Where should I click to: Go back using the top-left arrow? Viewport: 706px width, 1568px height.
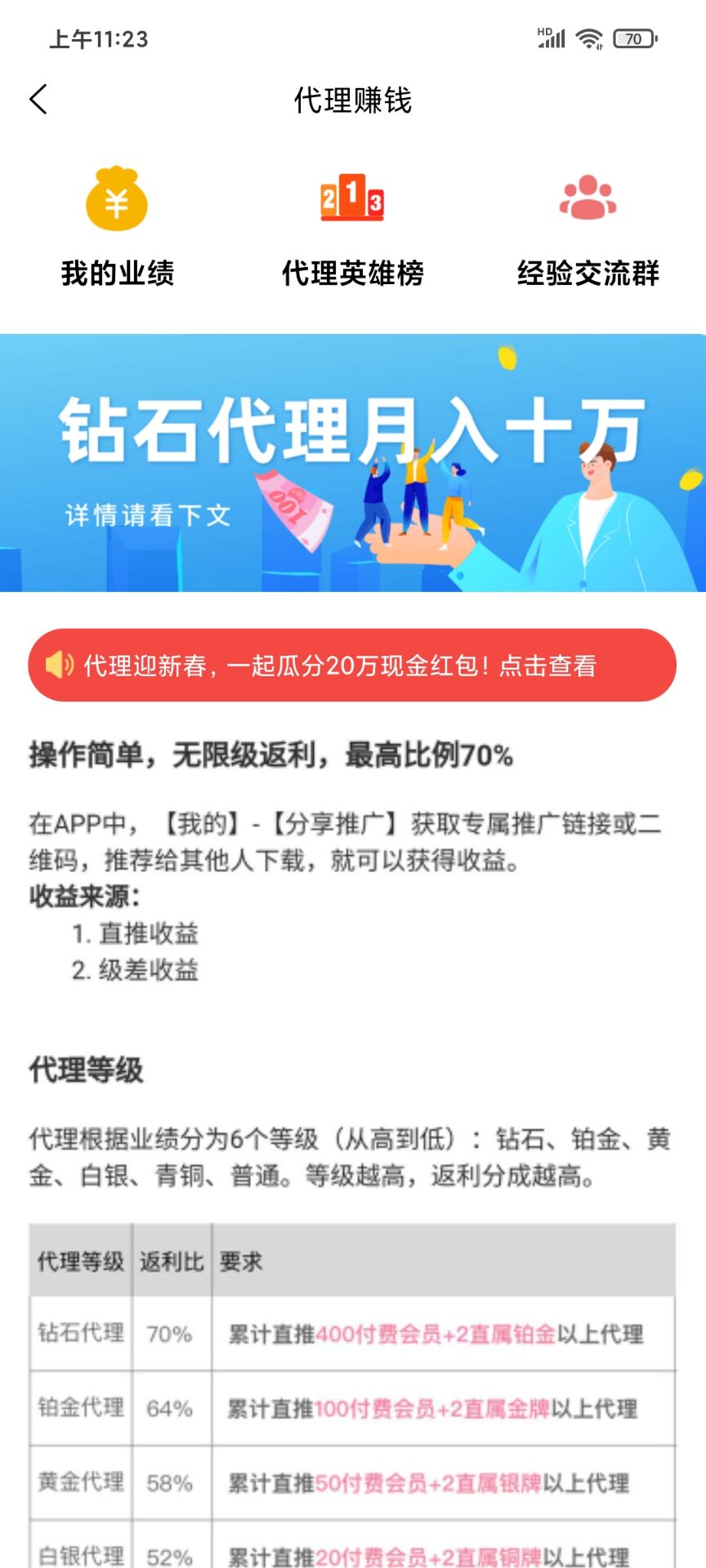(38, 100)
